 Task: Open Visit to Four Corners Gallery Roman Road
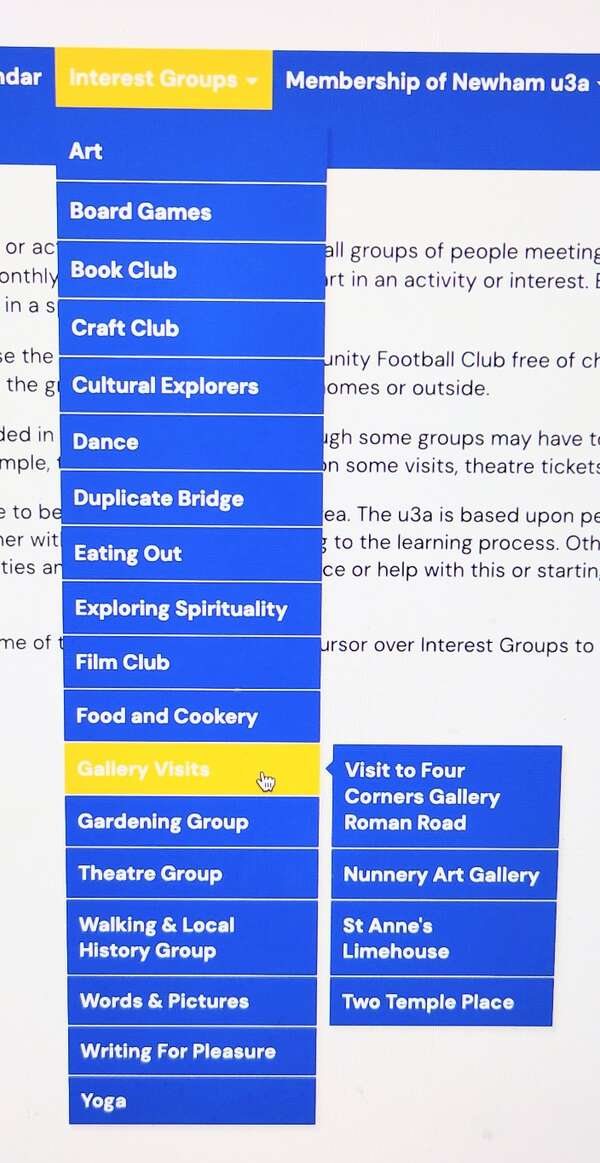coord(446,797)
